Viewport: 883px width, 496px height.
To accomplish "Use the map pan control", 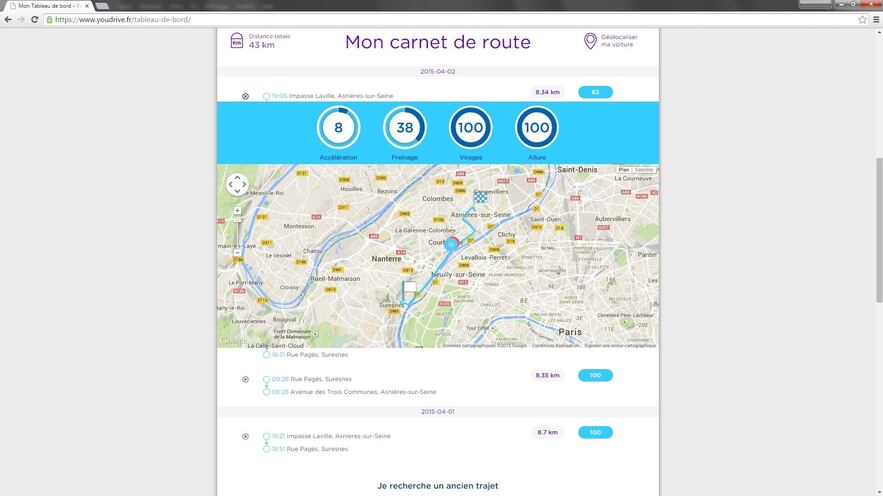I will click(237, 184).
